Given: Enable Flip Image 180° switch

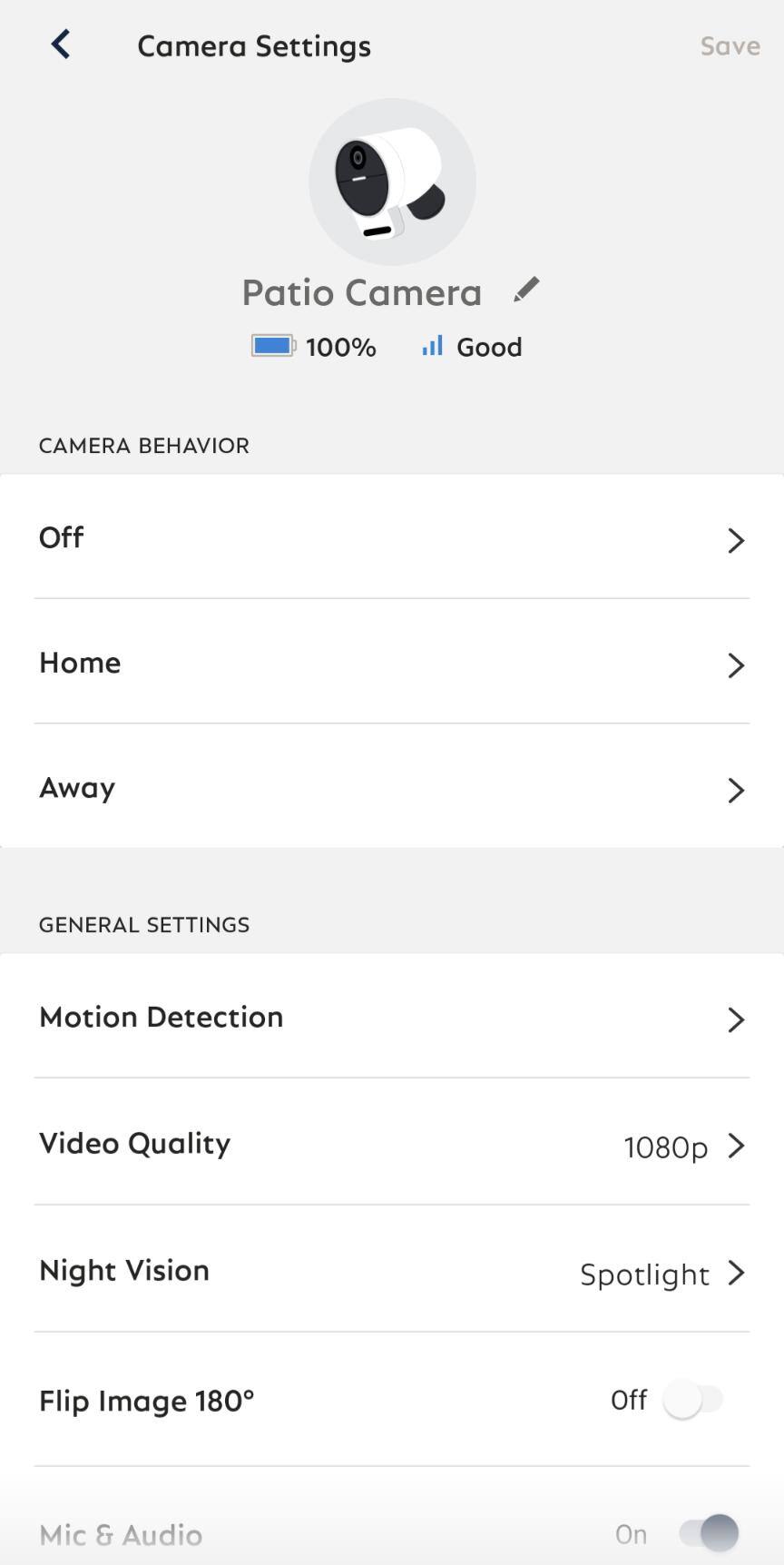Looking at the screenshot, I should tap(692, 1400).
